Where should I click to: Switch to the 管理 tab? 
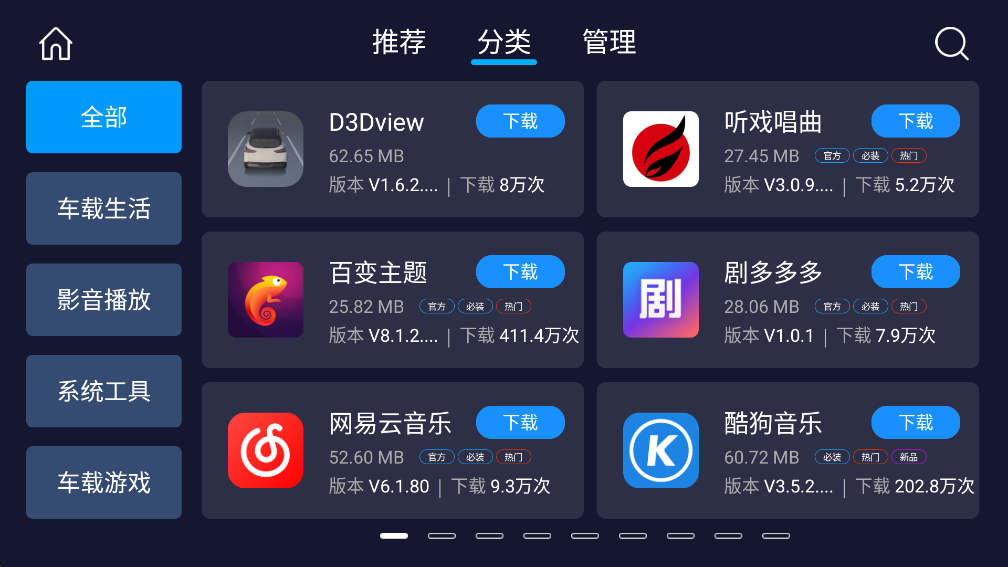[x=609, y=42]
